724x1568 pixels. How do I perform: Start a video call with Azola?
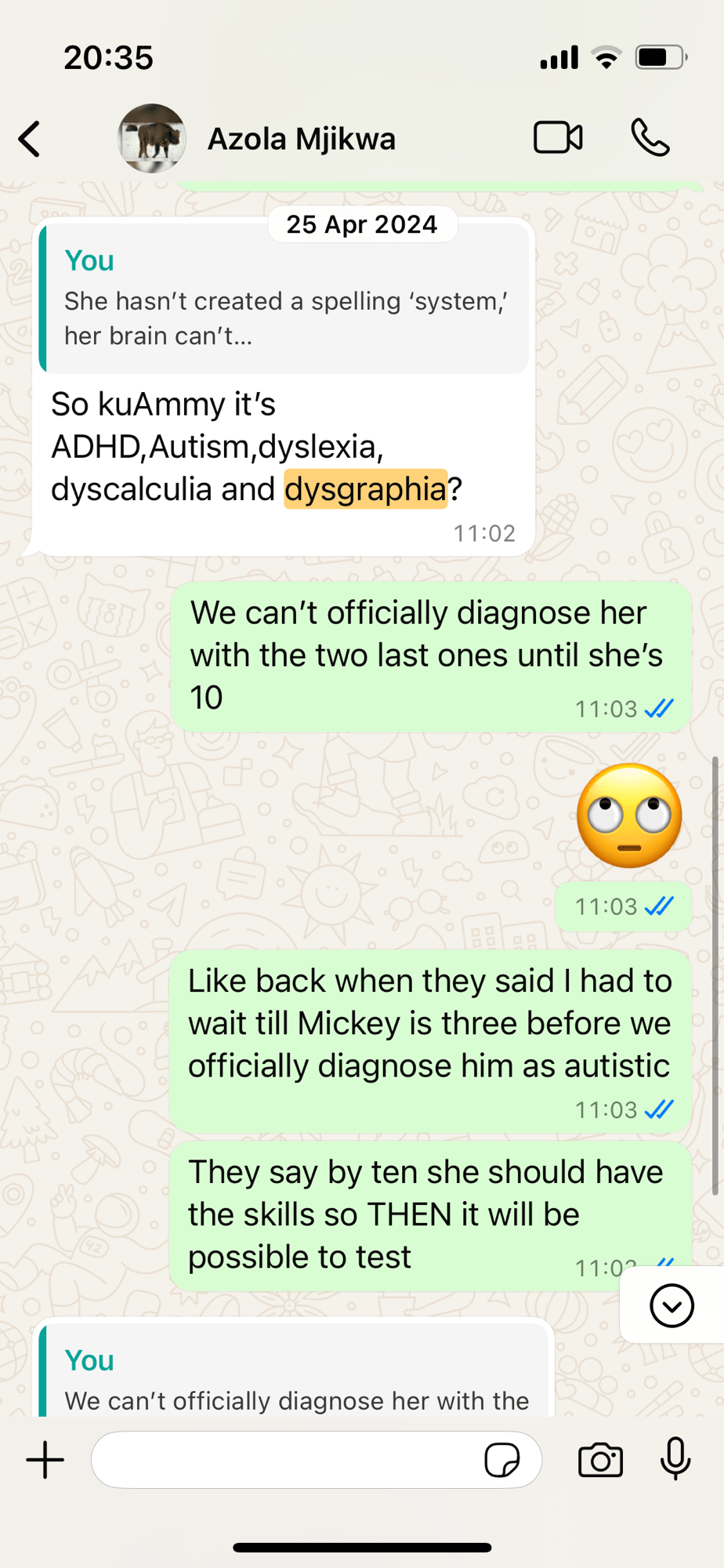tap(558, 138)
